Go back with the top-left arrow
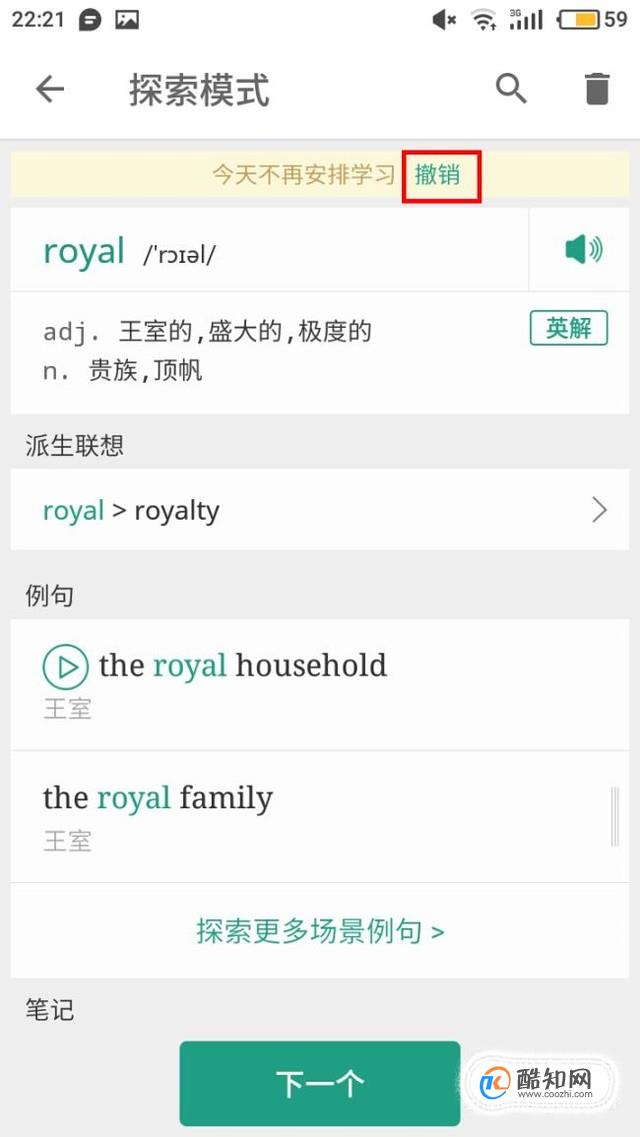 [x=50, y=89]
